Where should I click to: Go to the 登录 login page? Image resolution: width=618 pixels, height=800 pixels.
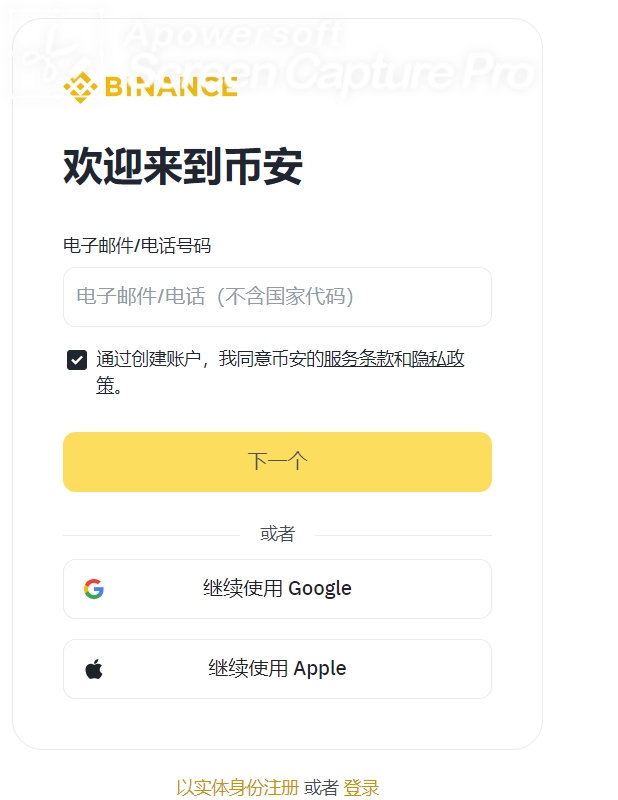(361, 788)
